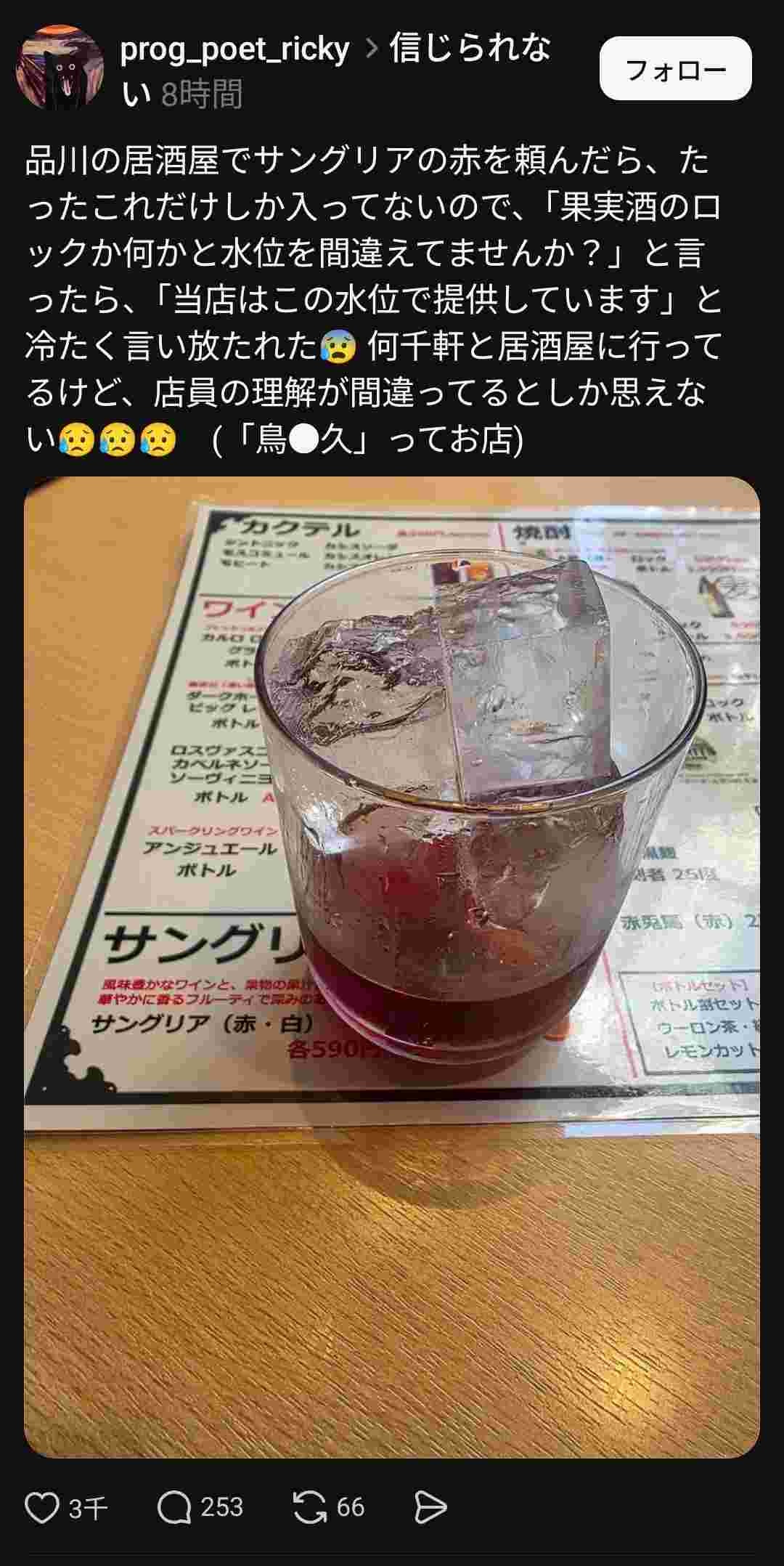Like this post with the heart icon
Viewport: 784px width, 1566px height.
coord(42,1507)
